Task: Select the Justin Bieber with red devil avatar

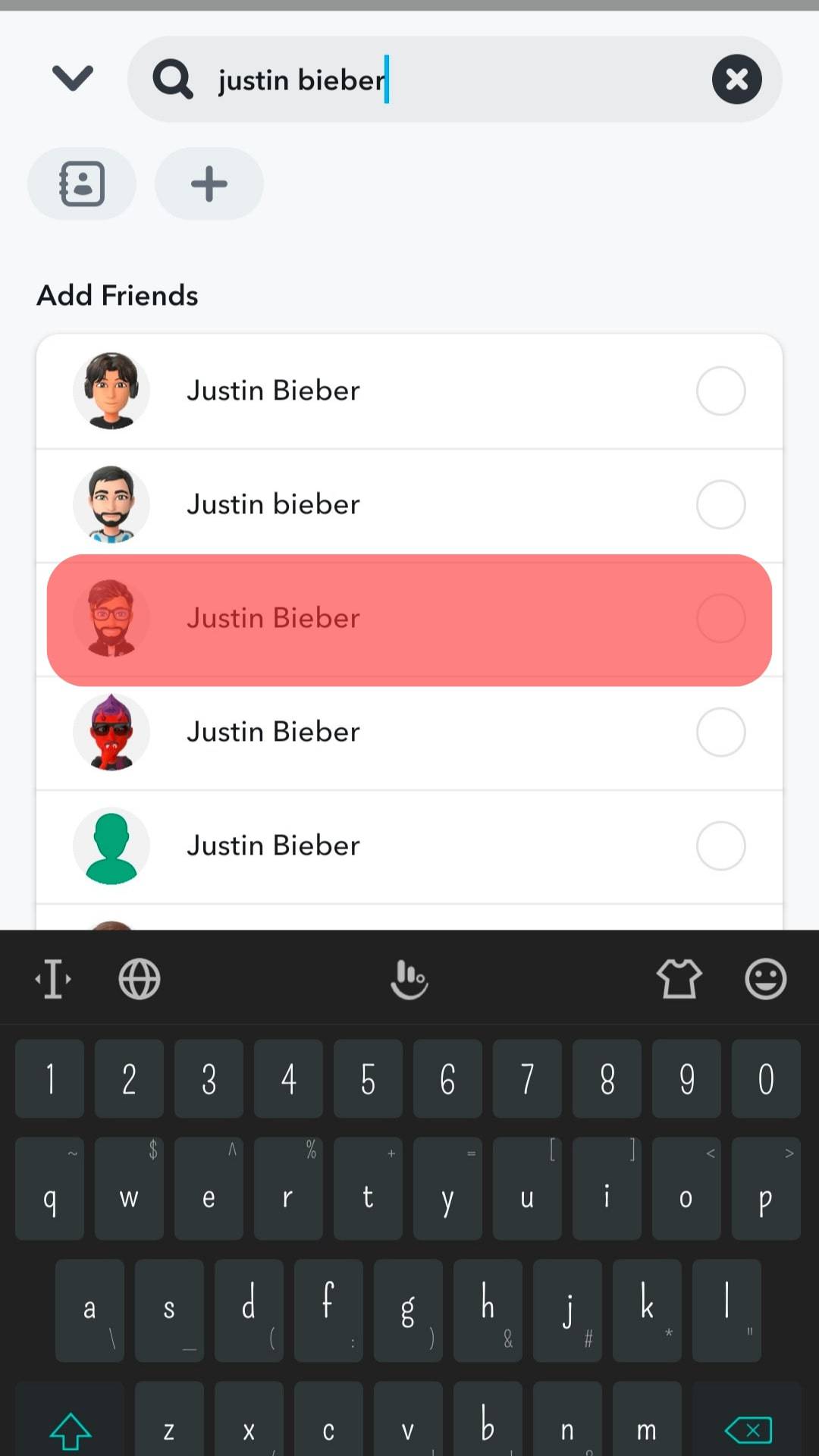Action: pyautogui.click(x=409, y=732)
